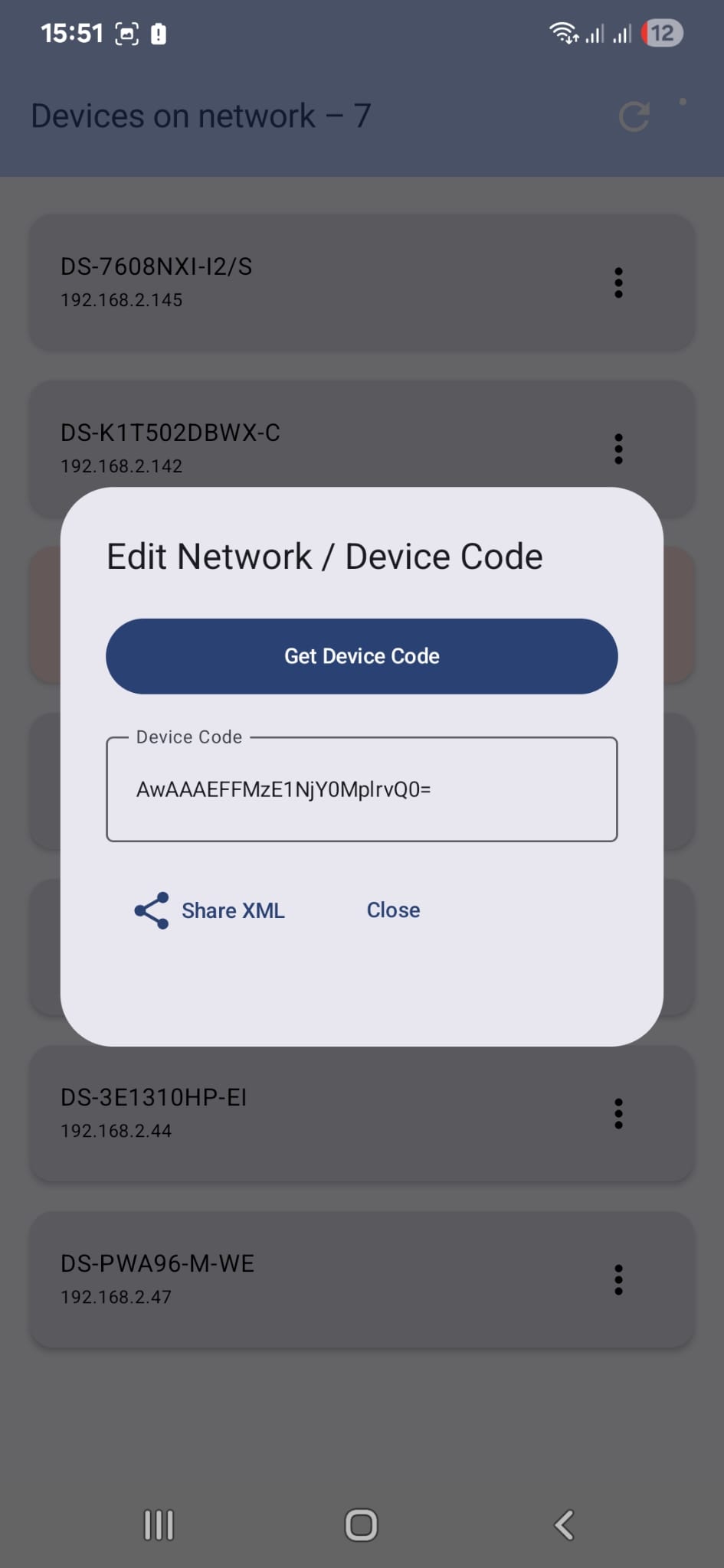
Task: Open options for DS-K1T502DBWX-C
Action: (618, 449)
